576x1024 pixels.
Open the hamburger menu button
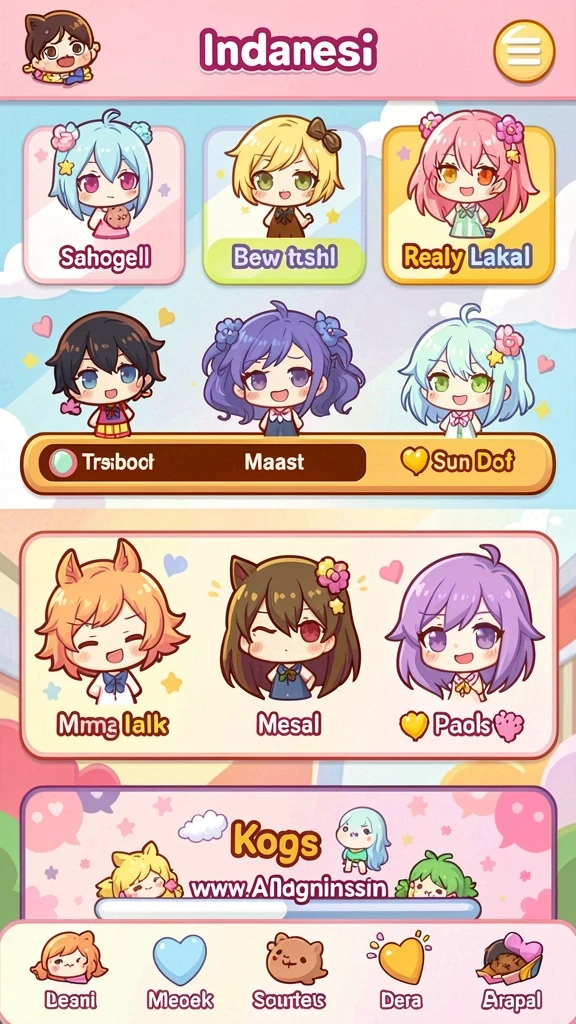pos(524,51)
